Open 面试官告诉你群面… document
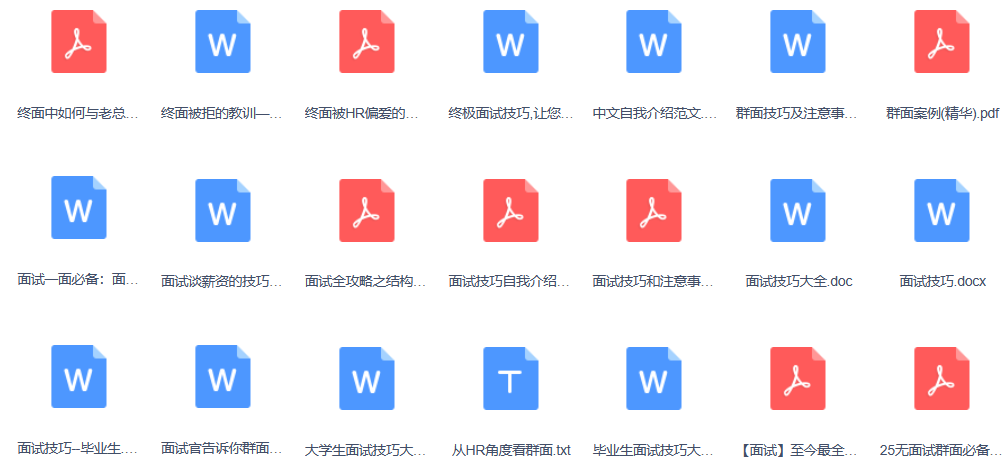Image resolution: width=1006 pixels, height=458 pixels. click(x=222, y=378)
